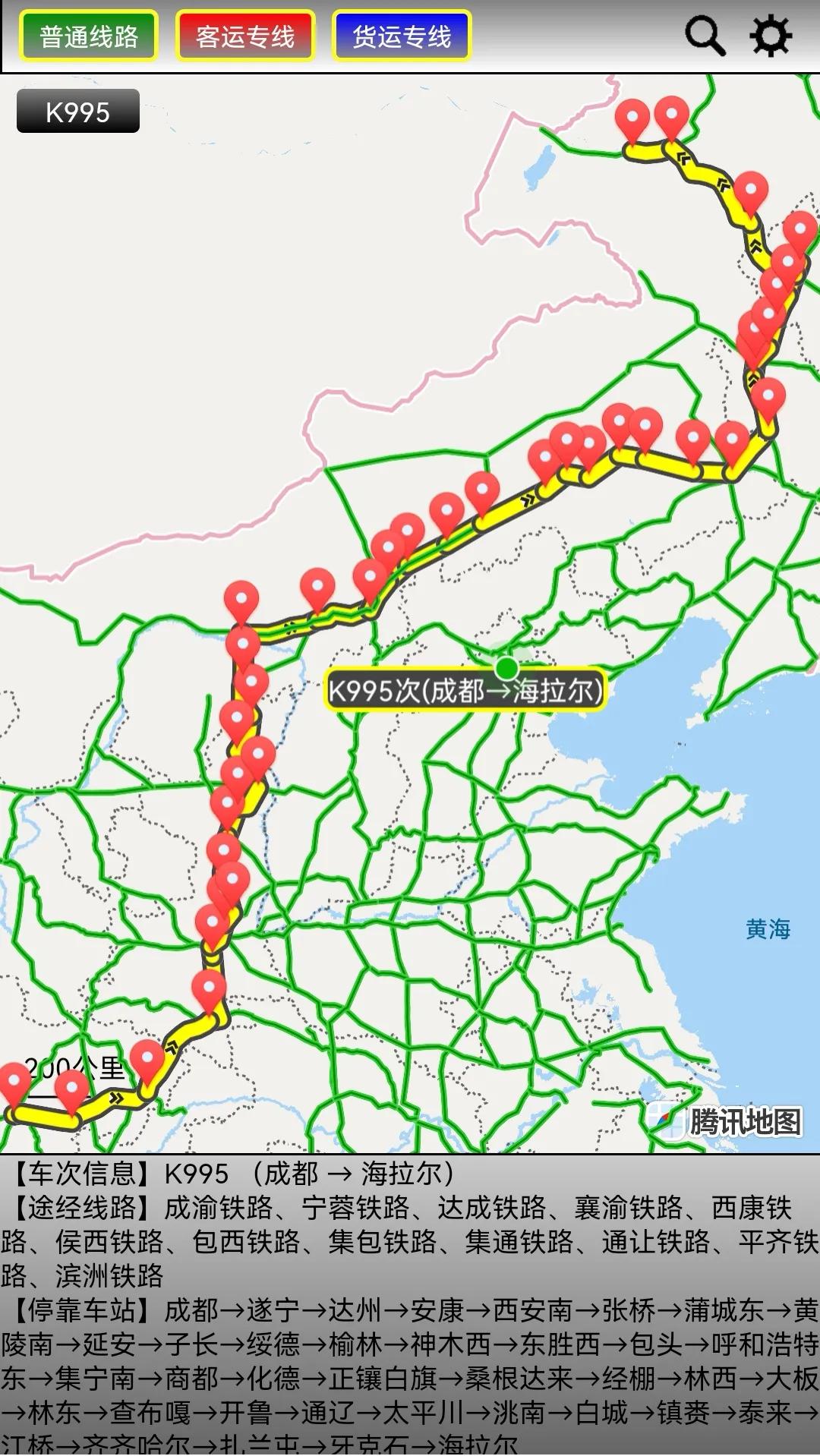This screenshot has width=820, height=1456.
Task: Select the 客运专线 filter button
Action: click(x=245, y=36)
